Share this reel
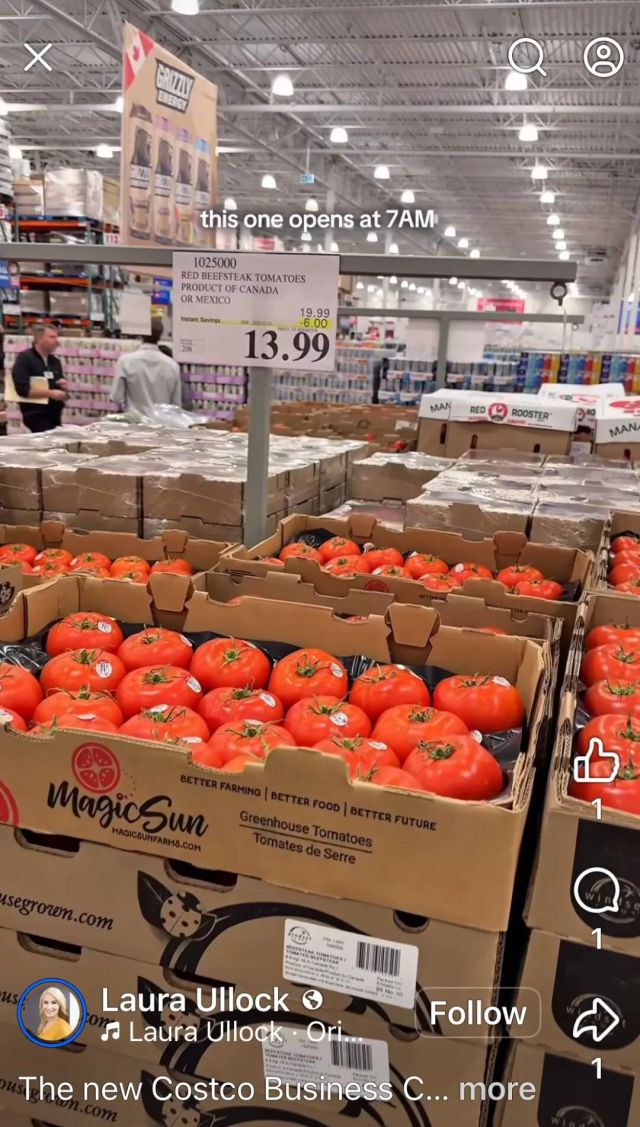The width and height of the screenshot is (640, 1127). (x=596, y=1020)
